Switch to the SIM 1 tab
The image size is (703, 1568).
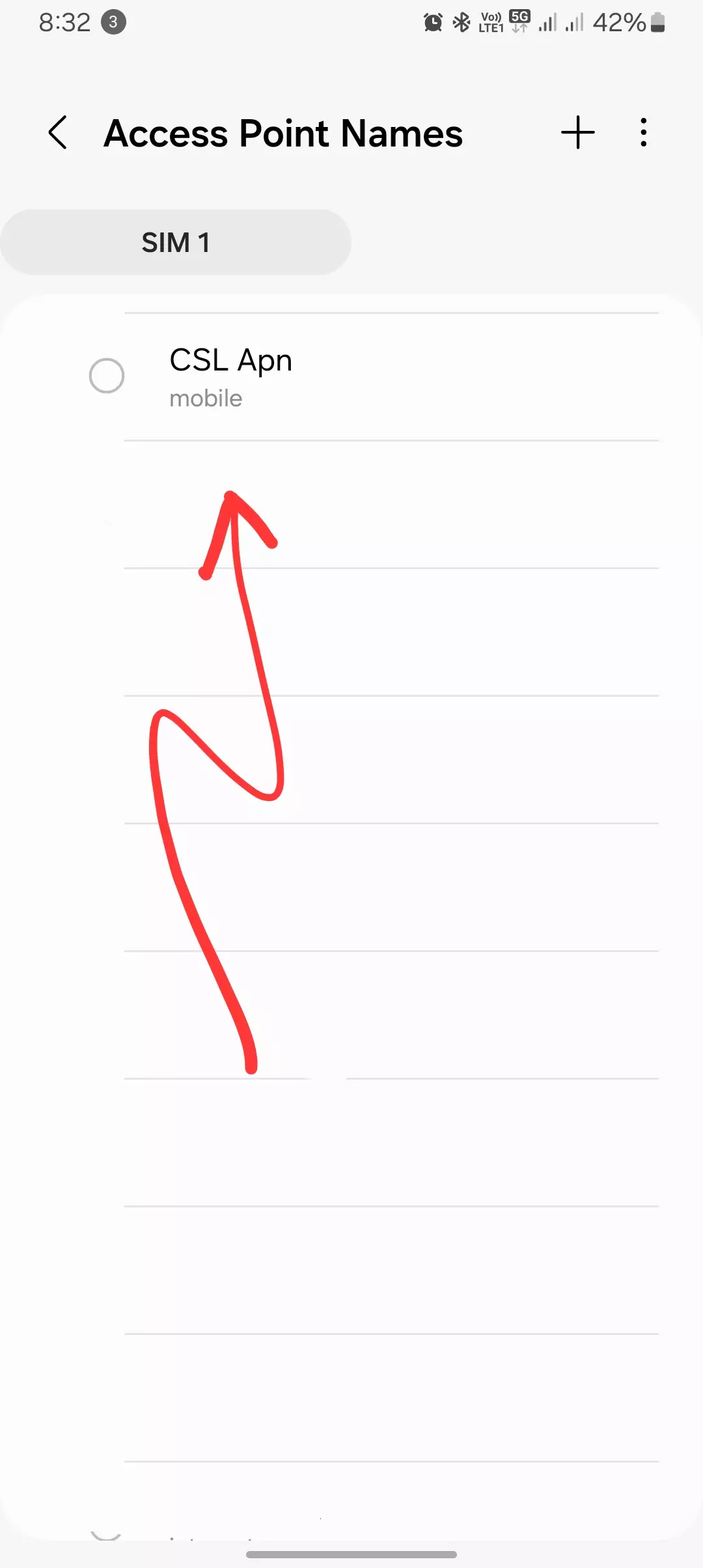(176, 242)
